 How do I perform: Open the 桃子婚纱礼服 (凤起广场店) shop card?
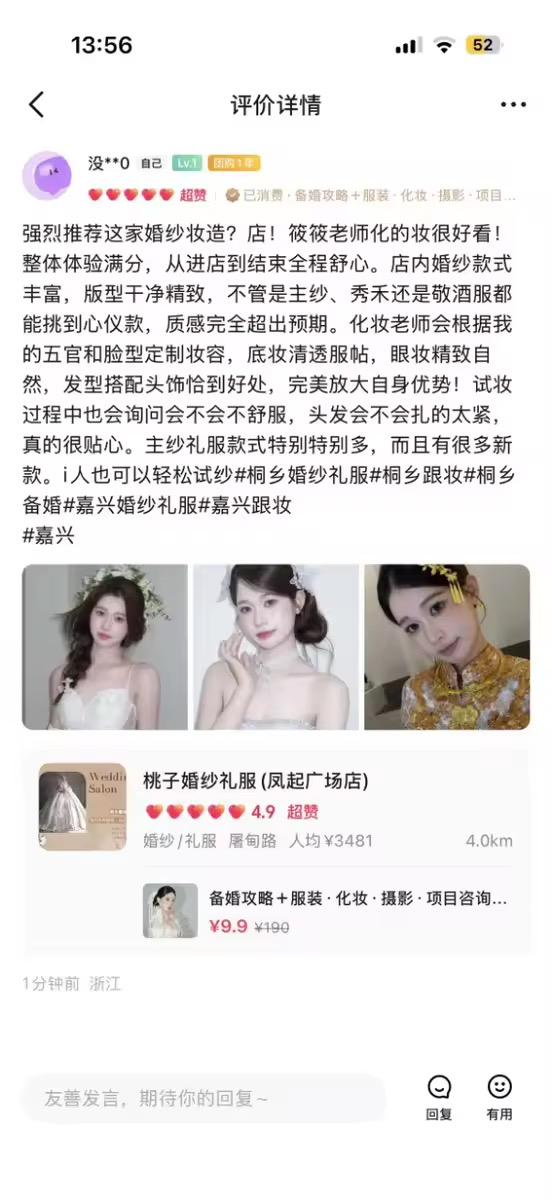pos(276,808)
